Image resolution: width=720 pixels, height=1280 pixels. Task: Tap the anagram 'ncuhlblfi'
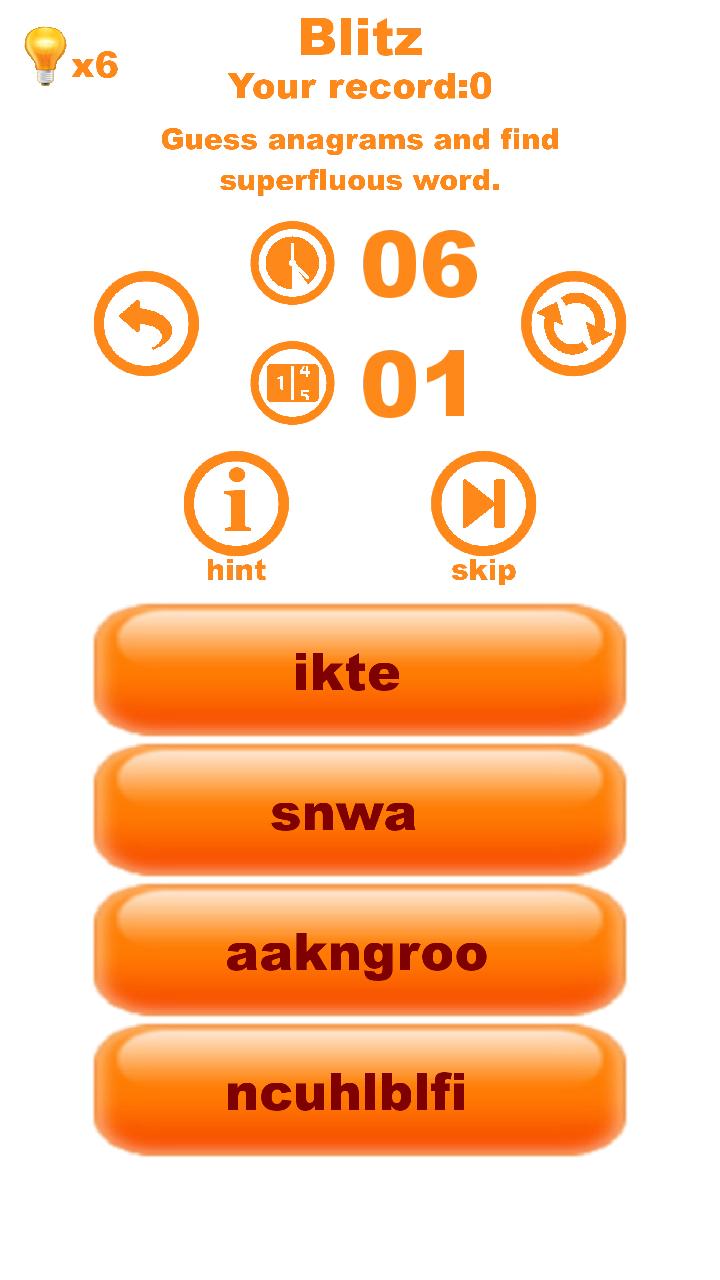tap(360, 1091)
